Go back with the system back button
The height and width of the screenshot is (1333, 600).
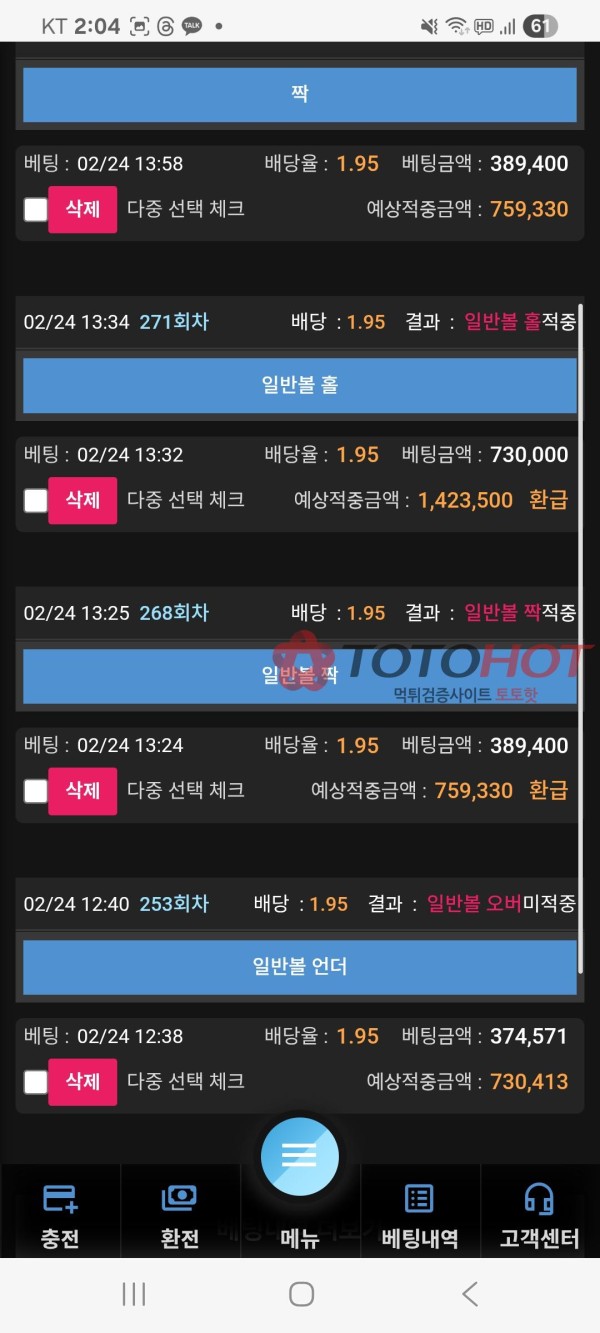469,1294
